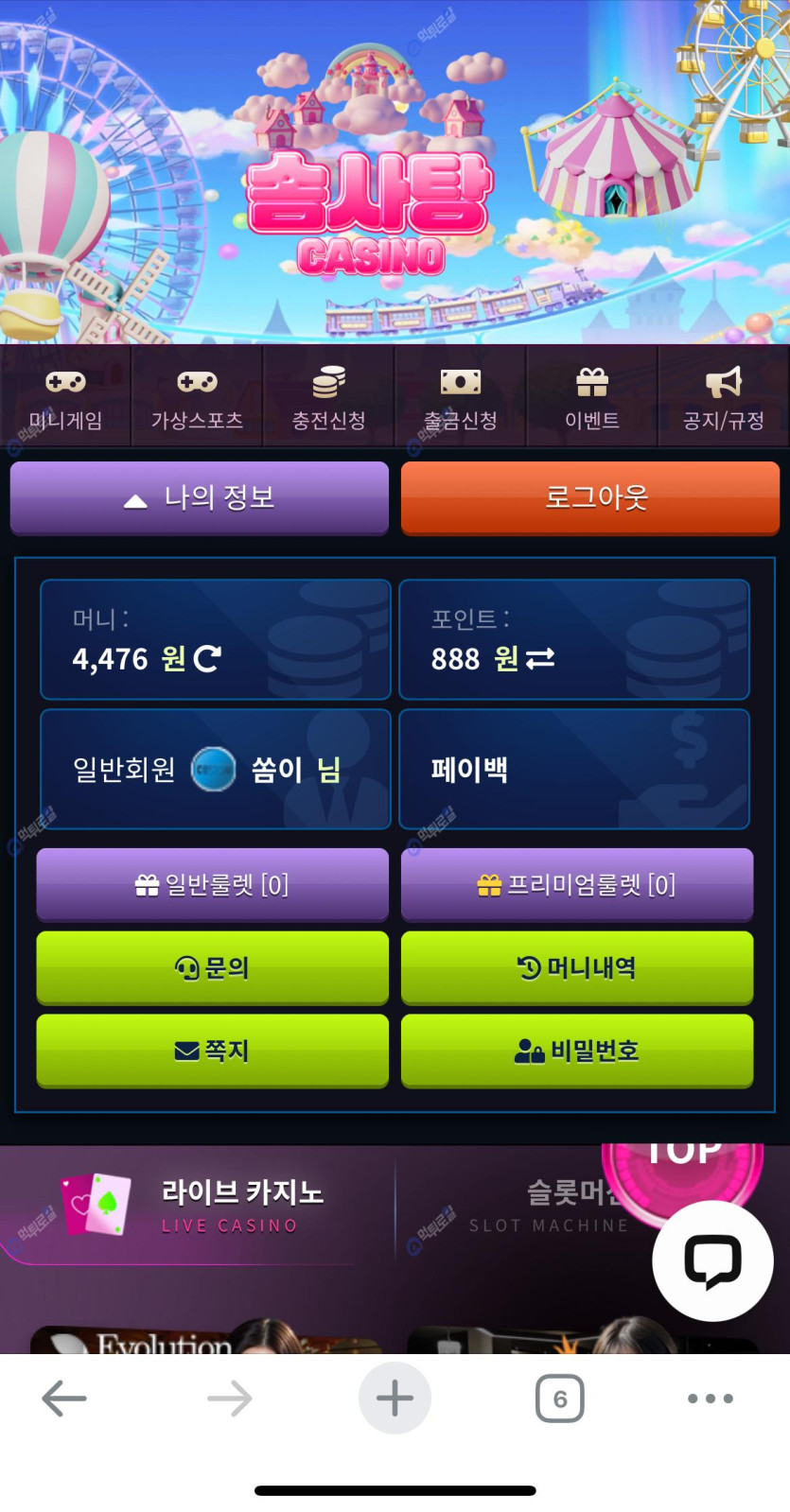Image resolution: width=790 pixels, height=1512 pixels.
Task: Open 공지/규정 notices
Action: [723, 397]
